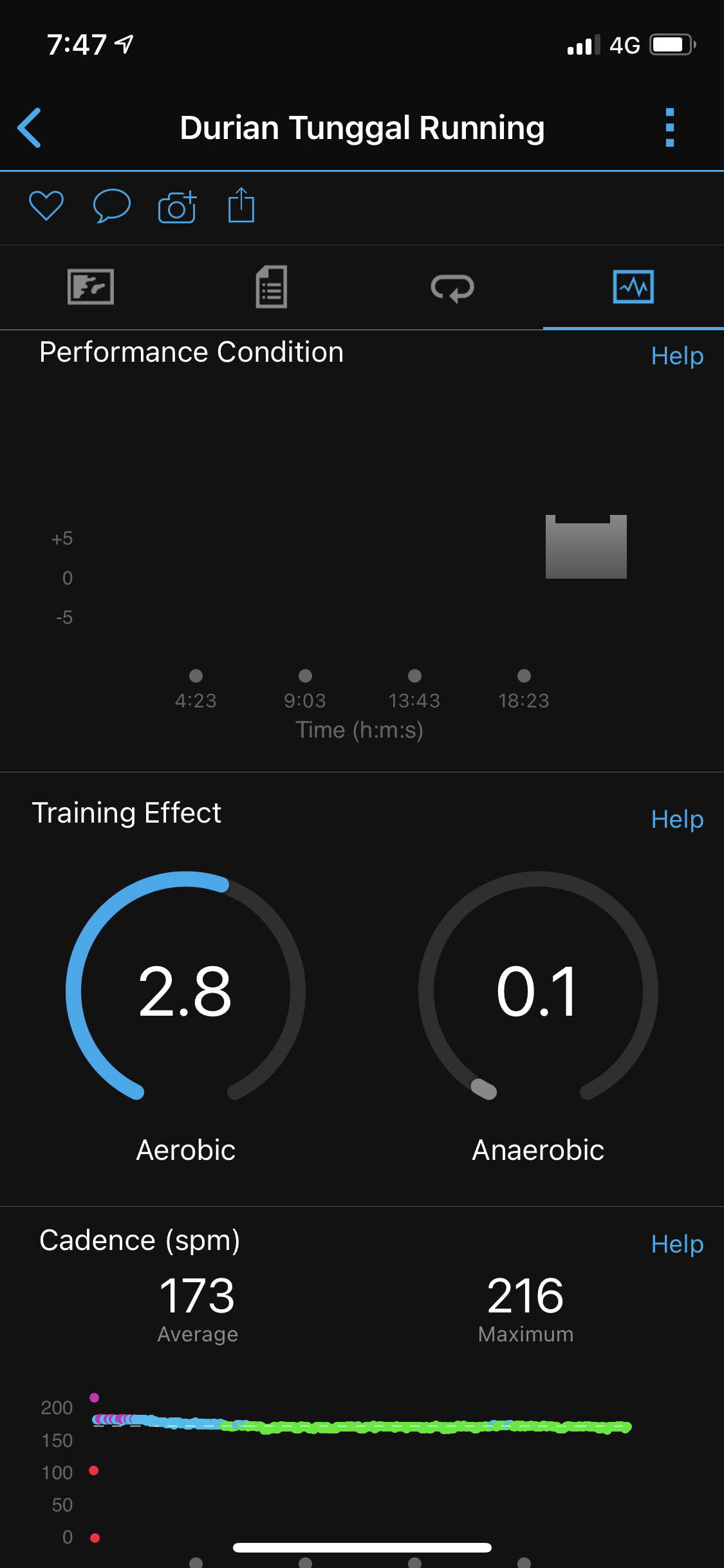
Task: Switch to the stats details tab
Action: click(x=272, y=287)
